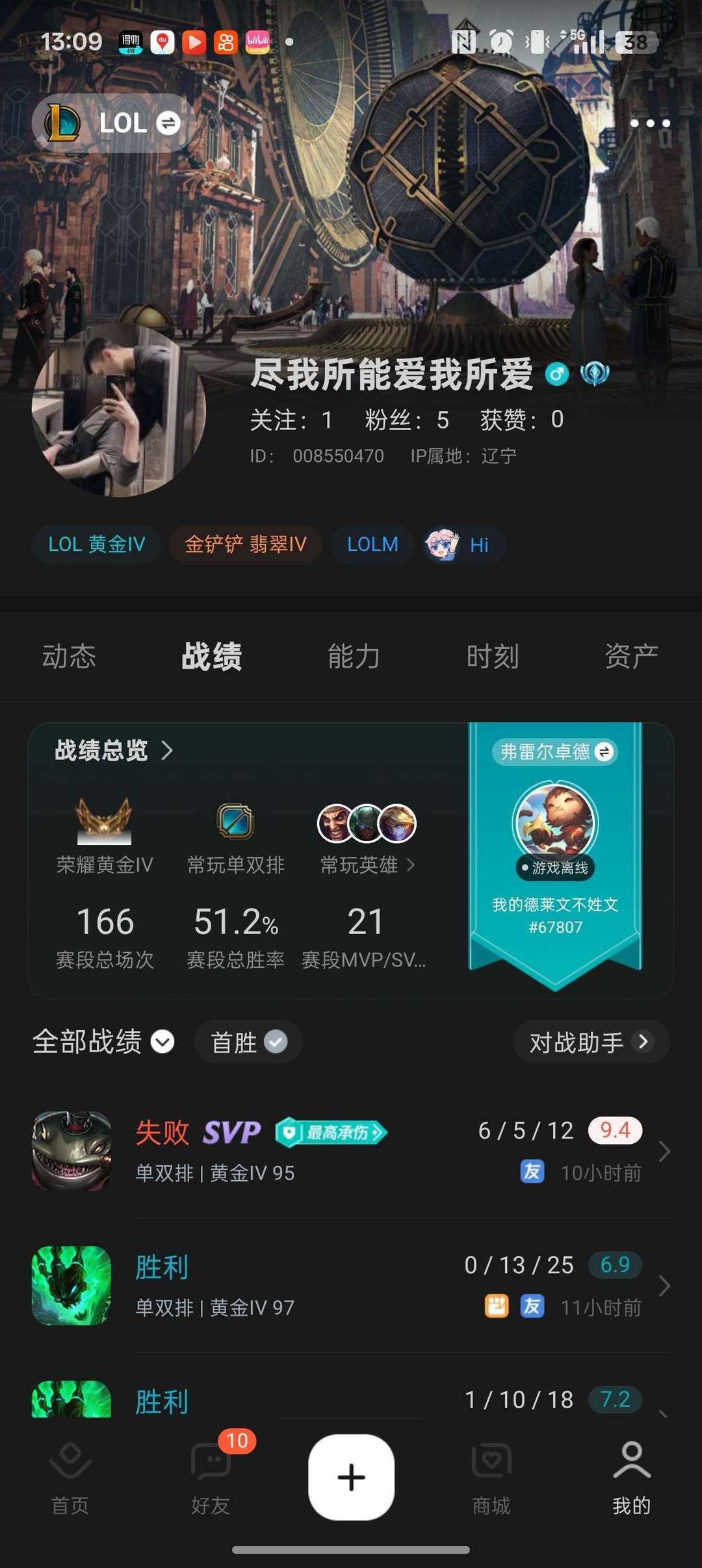Expand the 全部战绩 filter dropdown
702x1568 pixels.
point(101,1041)
